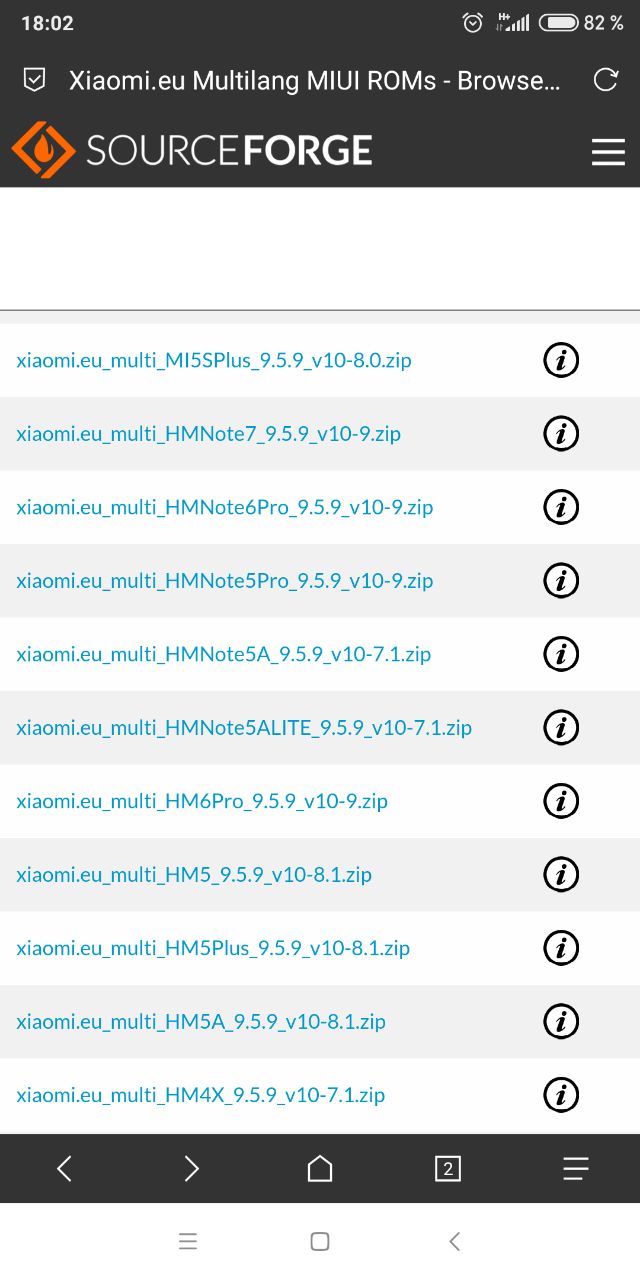640x1280 pixels.
Task: View info for the HM4X zip file
Action: (x=561, y=1095)
